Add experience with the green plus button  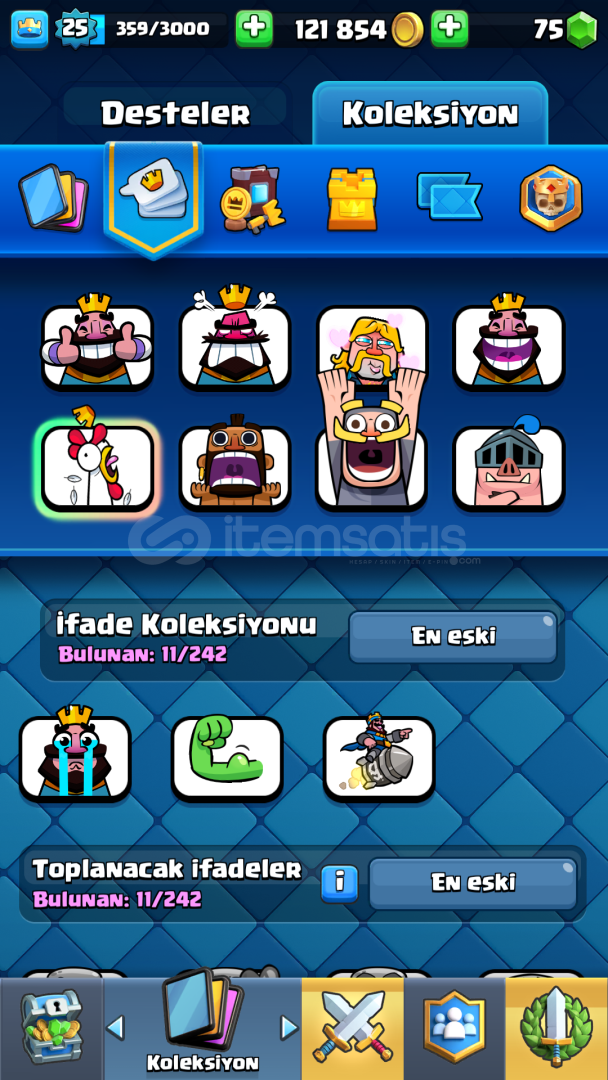tap(254, 29)
